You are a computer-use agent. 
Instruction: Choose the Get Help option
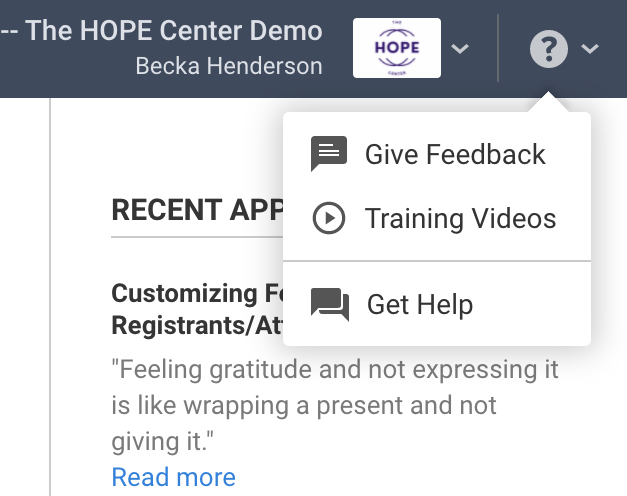point(419,304)
